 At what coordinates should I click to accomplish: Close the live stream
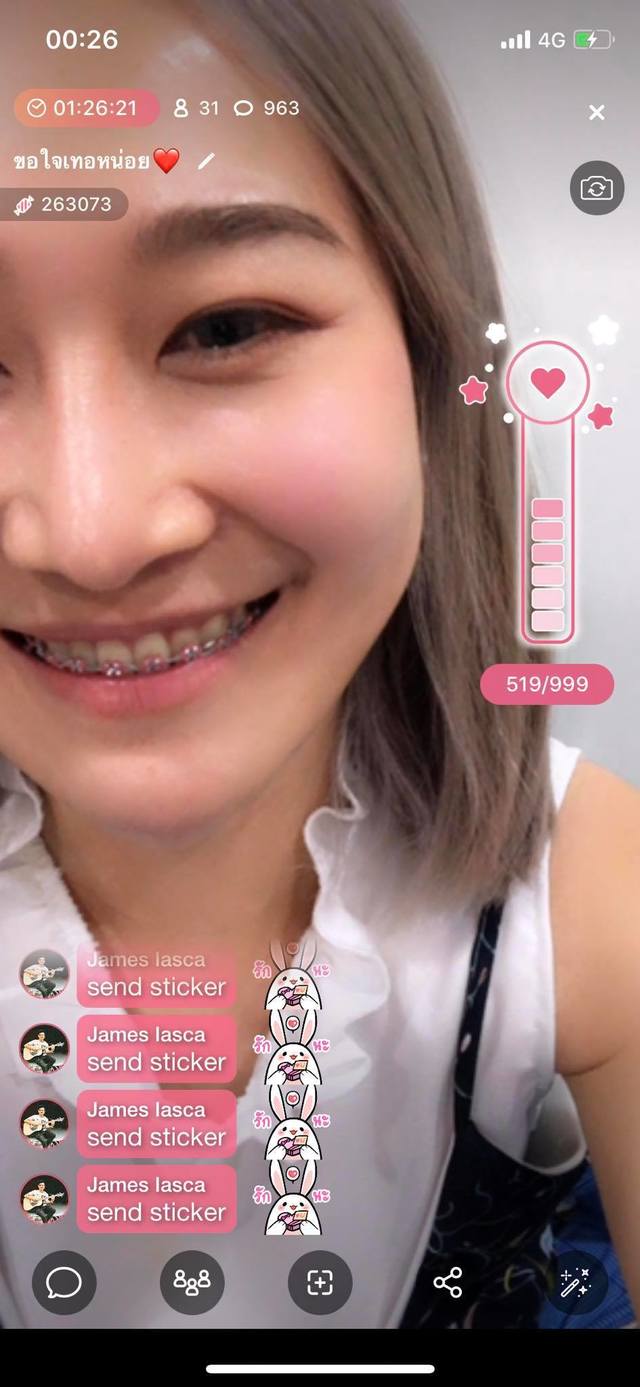click(x=597, y=112)
